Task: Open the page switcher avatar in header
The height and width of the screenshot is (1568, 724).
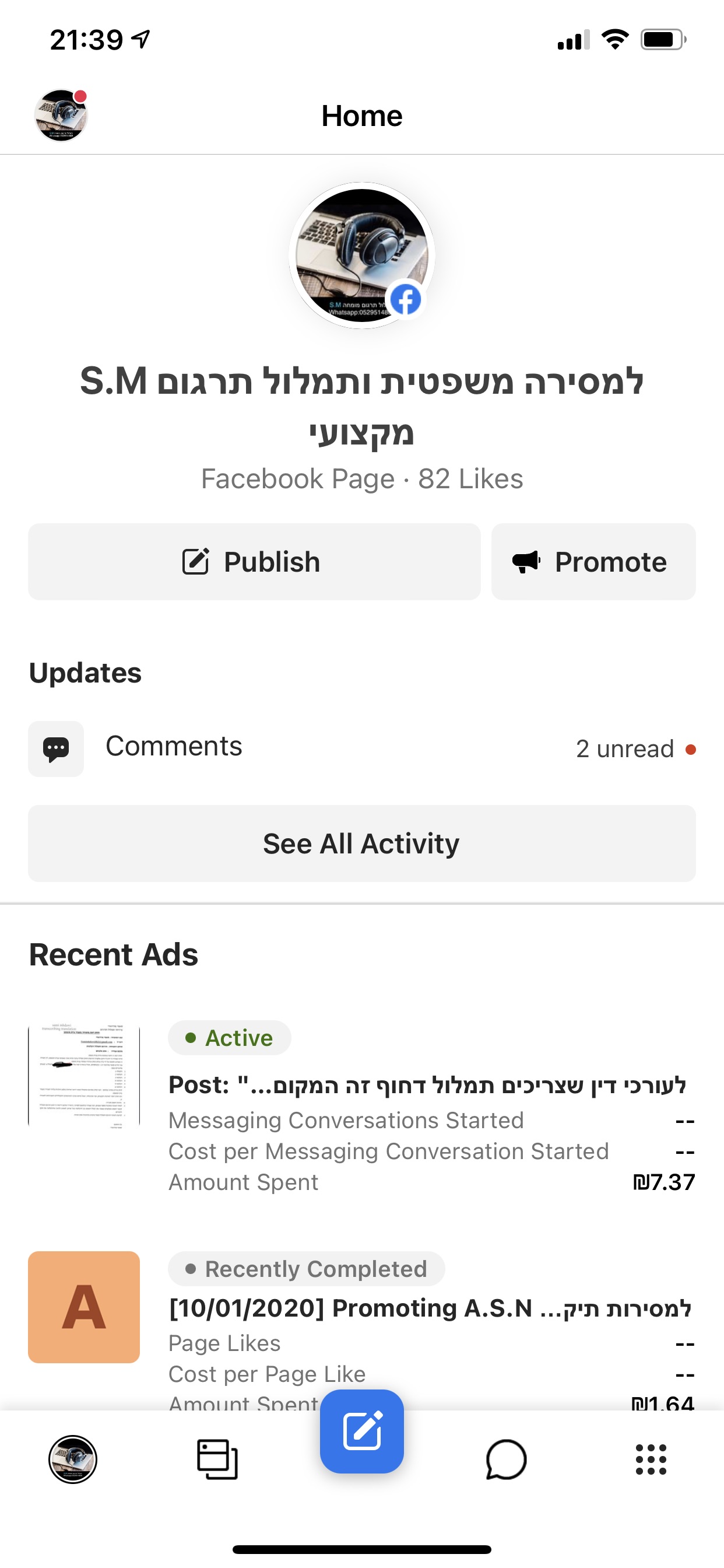Action: 61,115
